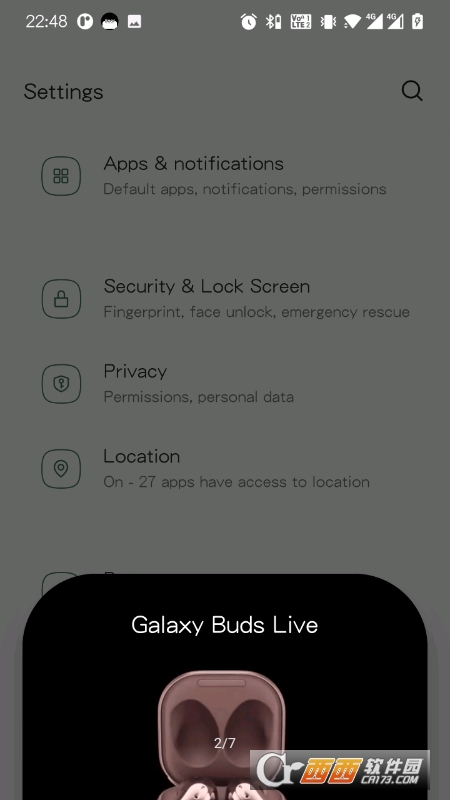The width and height of the screenshot is (450, 800).
Task: Open Security & Lock Screen settings
Action: tap(225, 298)
